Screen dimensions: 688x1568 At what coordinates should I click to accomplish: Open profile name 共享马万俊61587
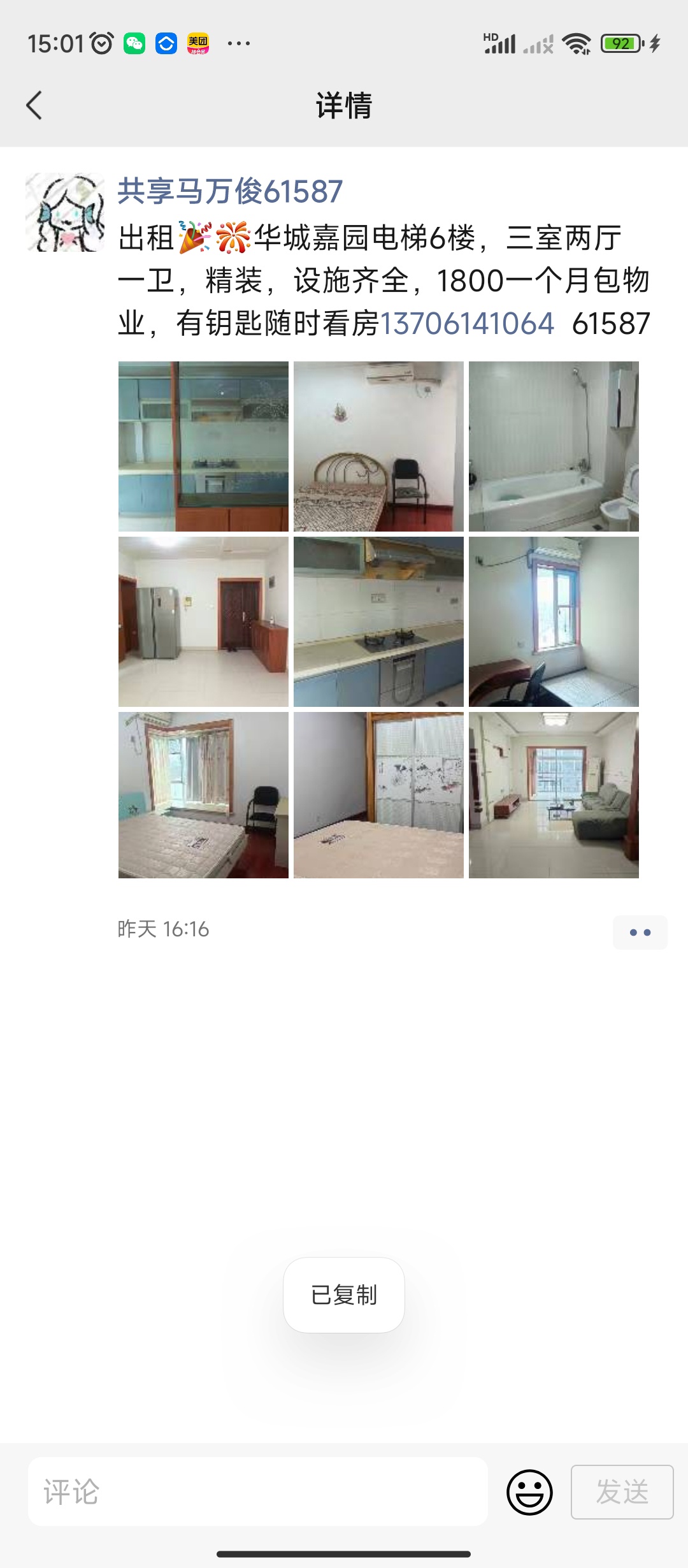pos(230,191)
